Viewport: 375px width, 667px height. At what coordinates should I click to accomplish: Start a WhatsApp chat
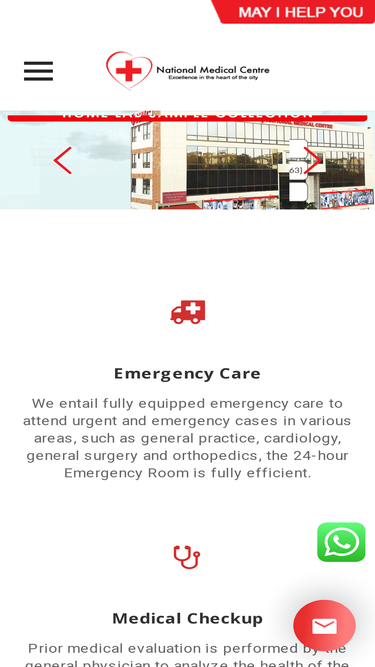pos(341,542)
